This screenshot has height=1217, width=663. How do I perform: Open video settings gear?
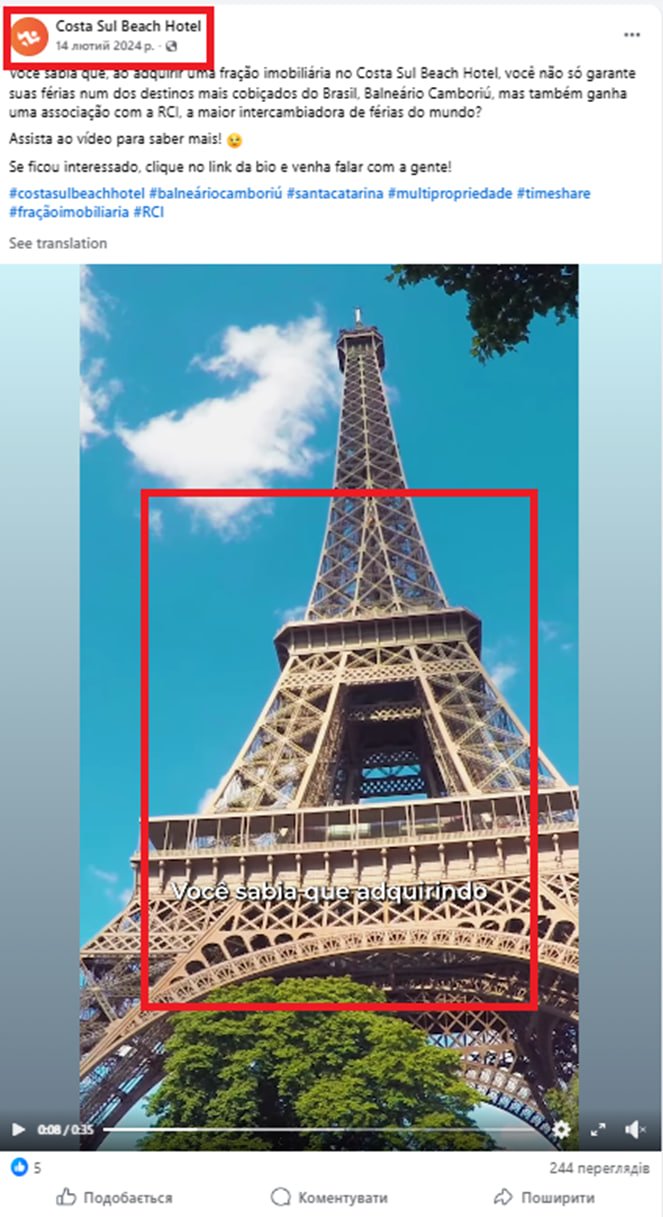point(562,1129)
